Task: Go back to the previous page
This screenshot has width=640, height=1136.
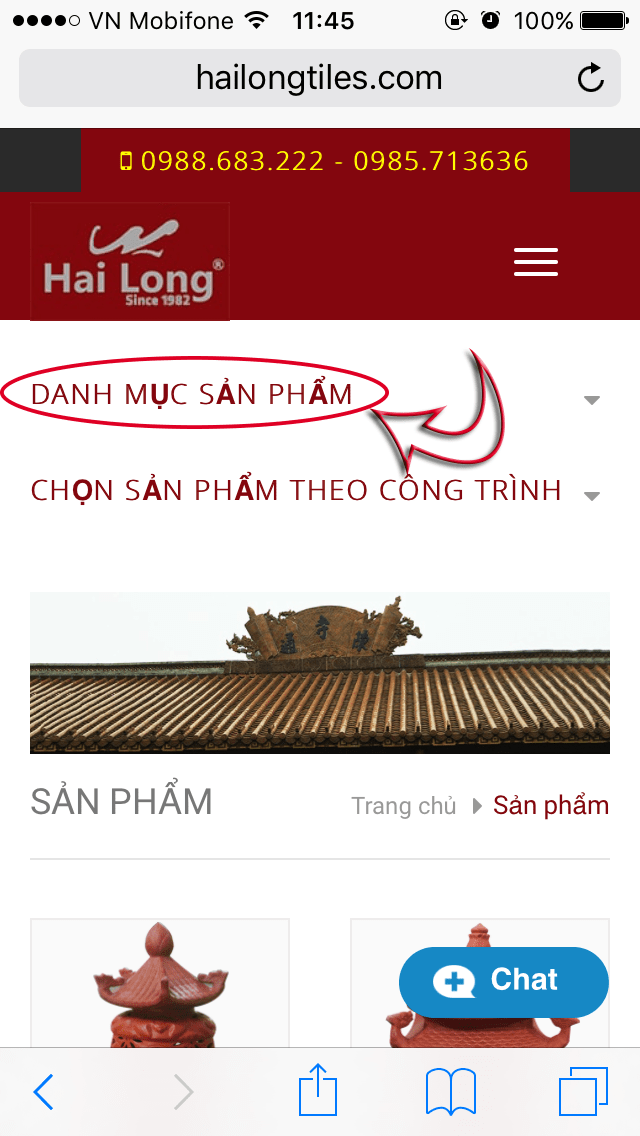Action: 43,1092
